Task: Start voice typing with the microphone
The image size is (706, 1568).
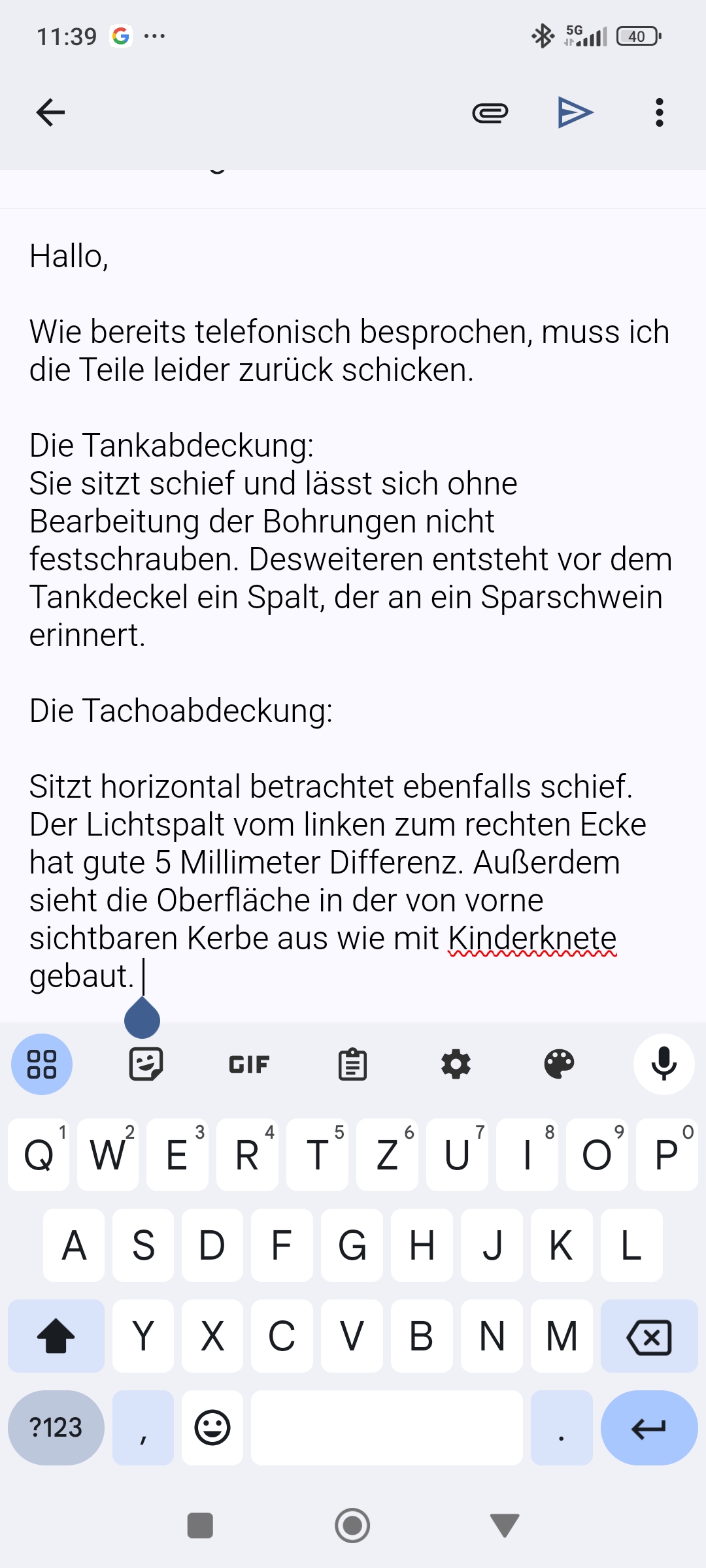Action: click(x=664, y=1064)
